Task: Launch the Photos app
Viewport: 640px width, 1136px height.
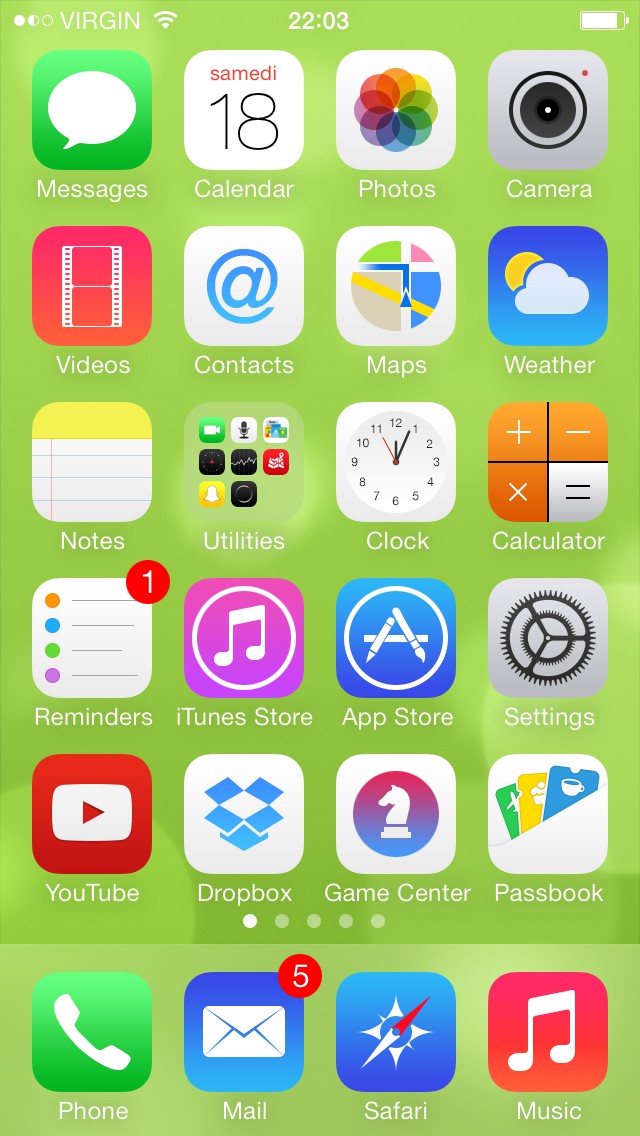Action: pyautogui.click(x=396, y=110)
